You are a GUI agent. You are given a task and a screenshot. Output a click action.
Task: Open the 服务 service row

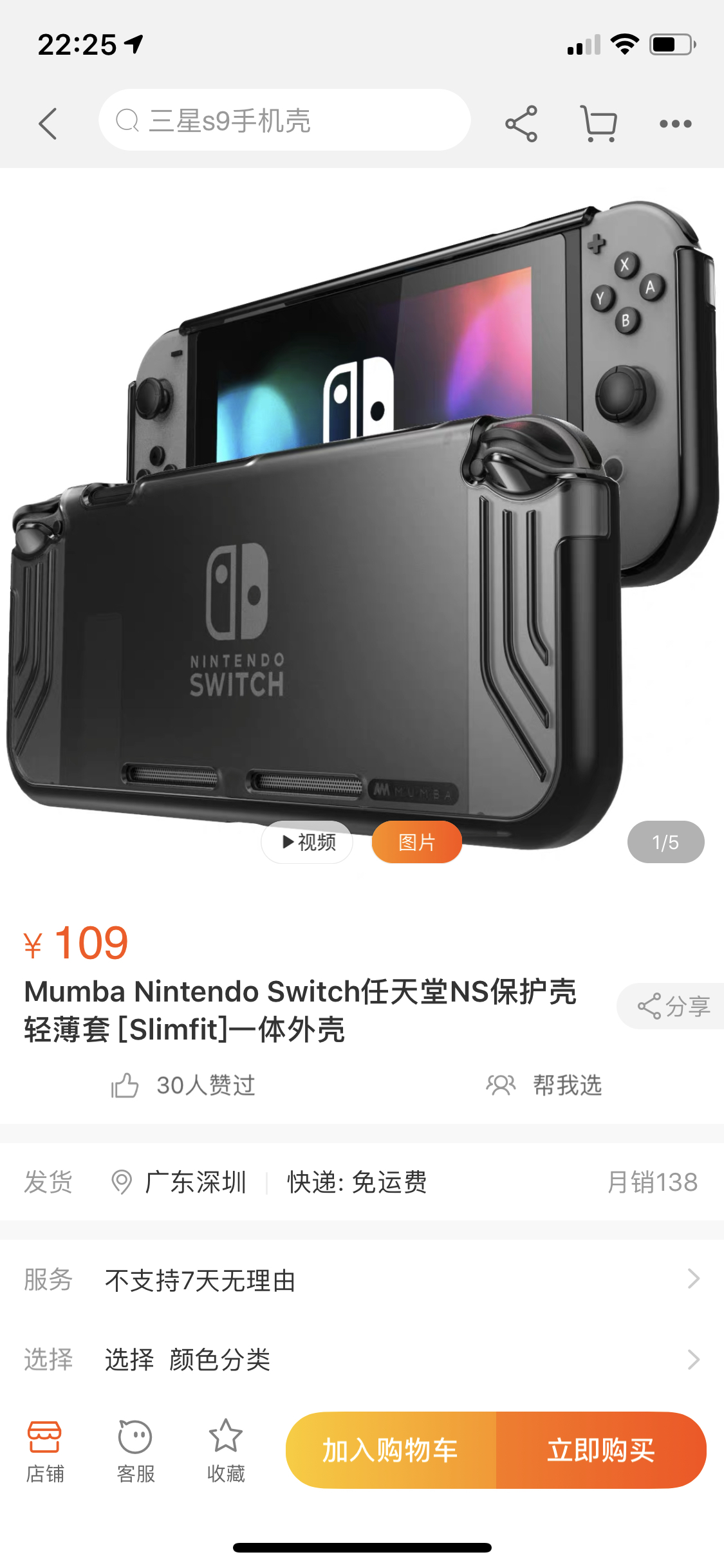[x=362, y=1280]
